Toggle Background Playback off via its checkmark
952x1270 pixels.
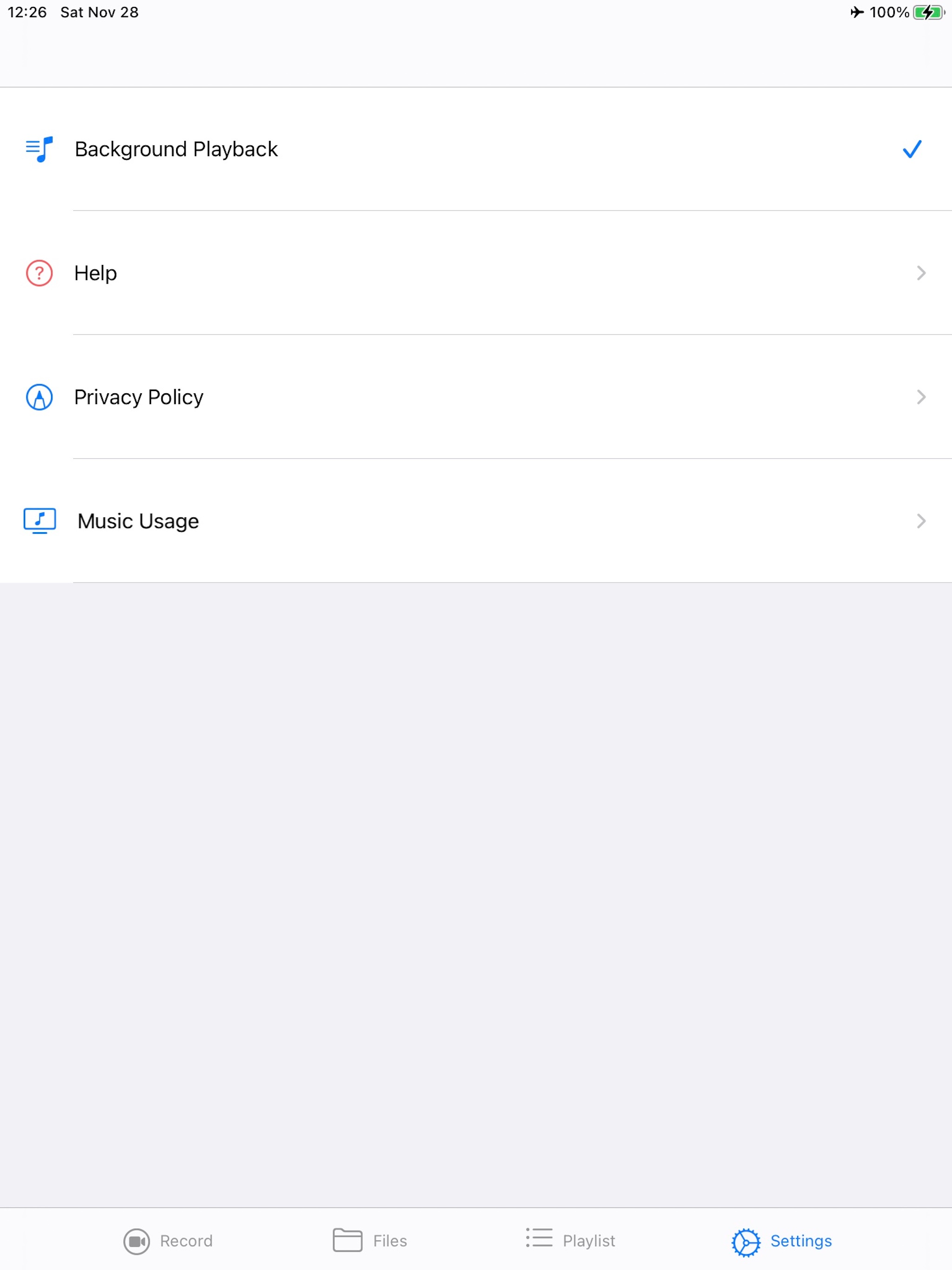pos(912,149)
